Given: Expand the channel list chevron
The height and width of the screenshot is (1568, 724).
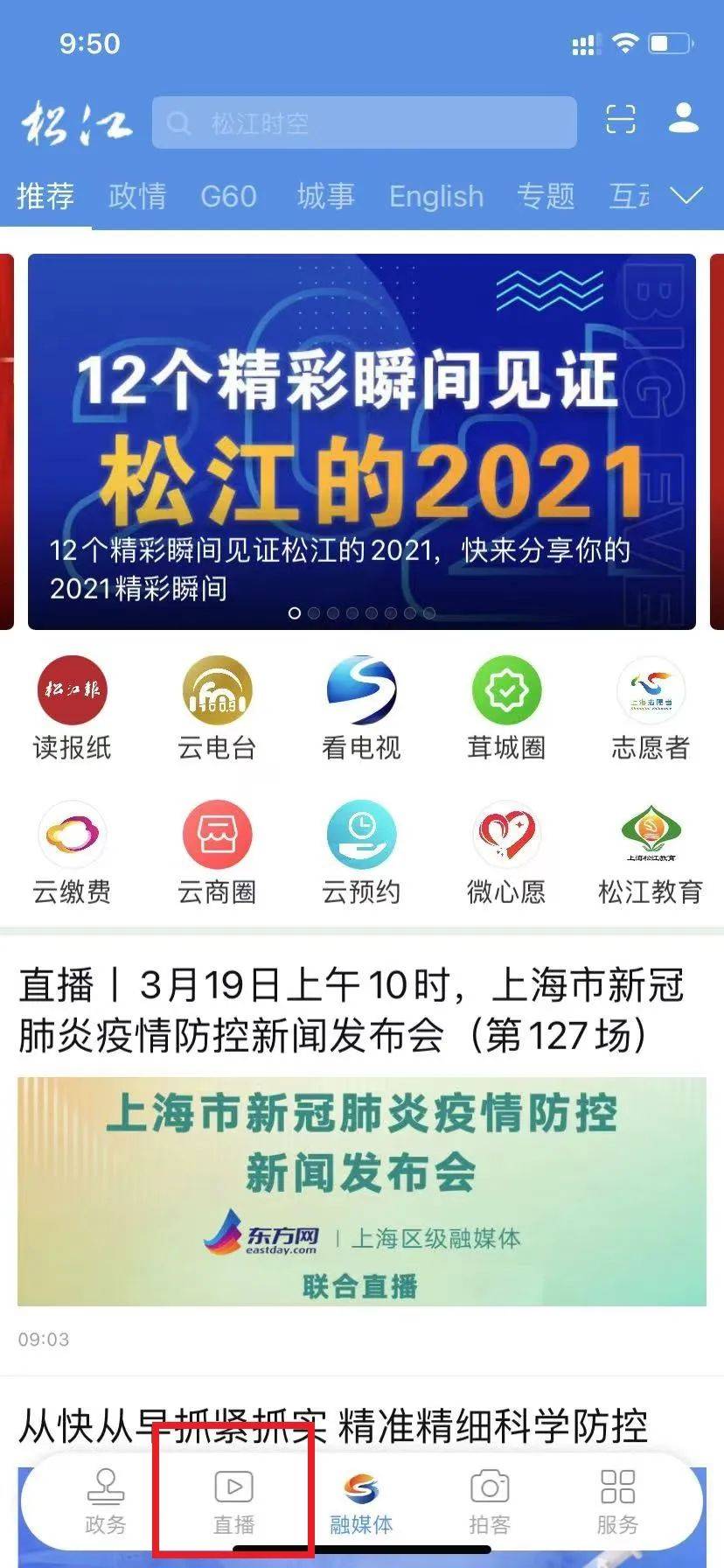Looking at the screenshot, I should tap(686, 195).
